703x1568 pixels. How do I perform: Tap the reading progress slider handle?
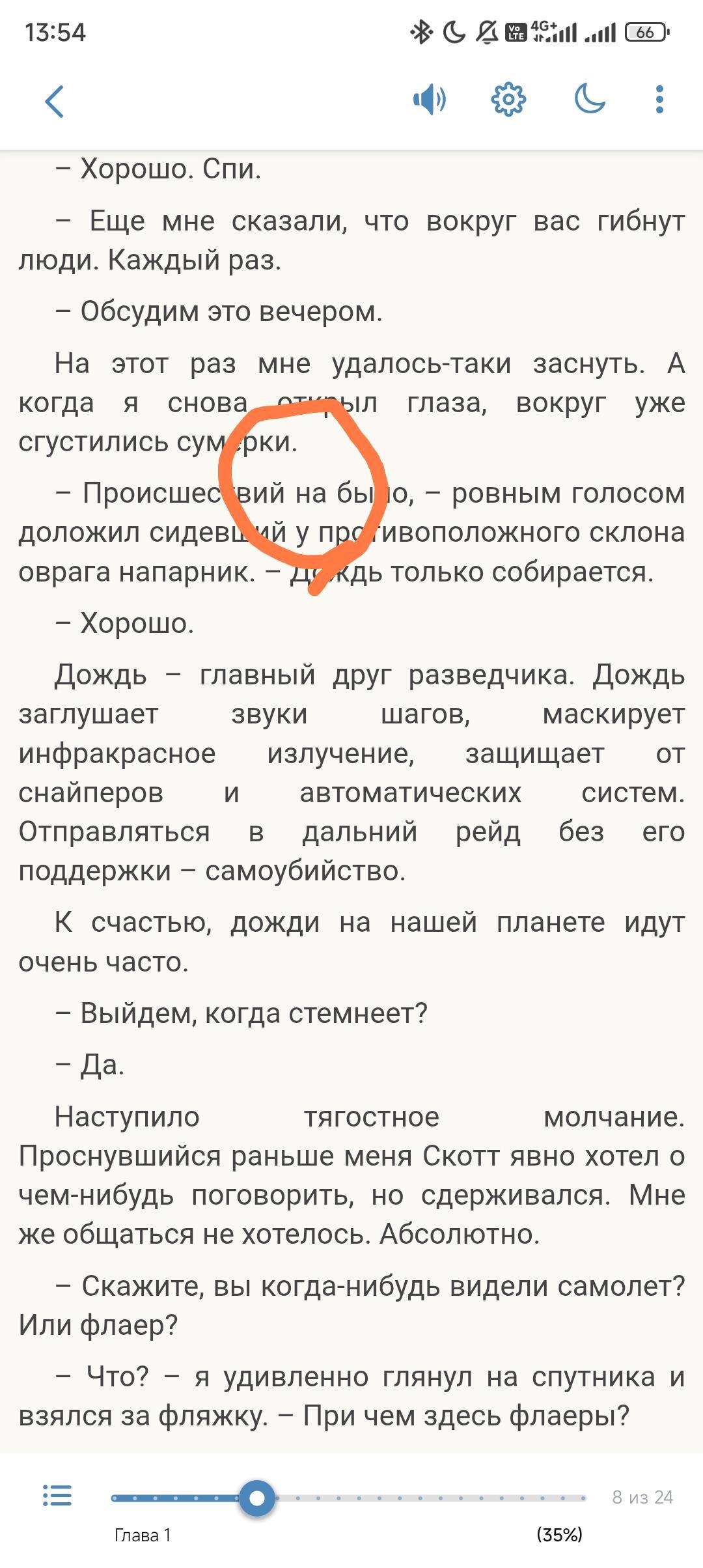click(x=257, y=1498)
